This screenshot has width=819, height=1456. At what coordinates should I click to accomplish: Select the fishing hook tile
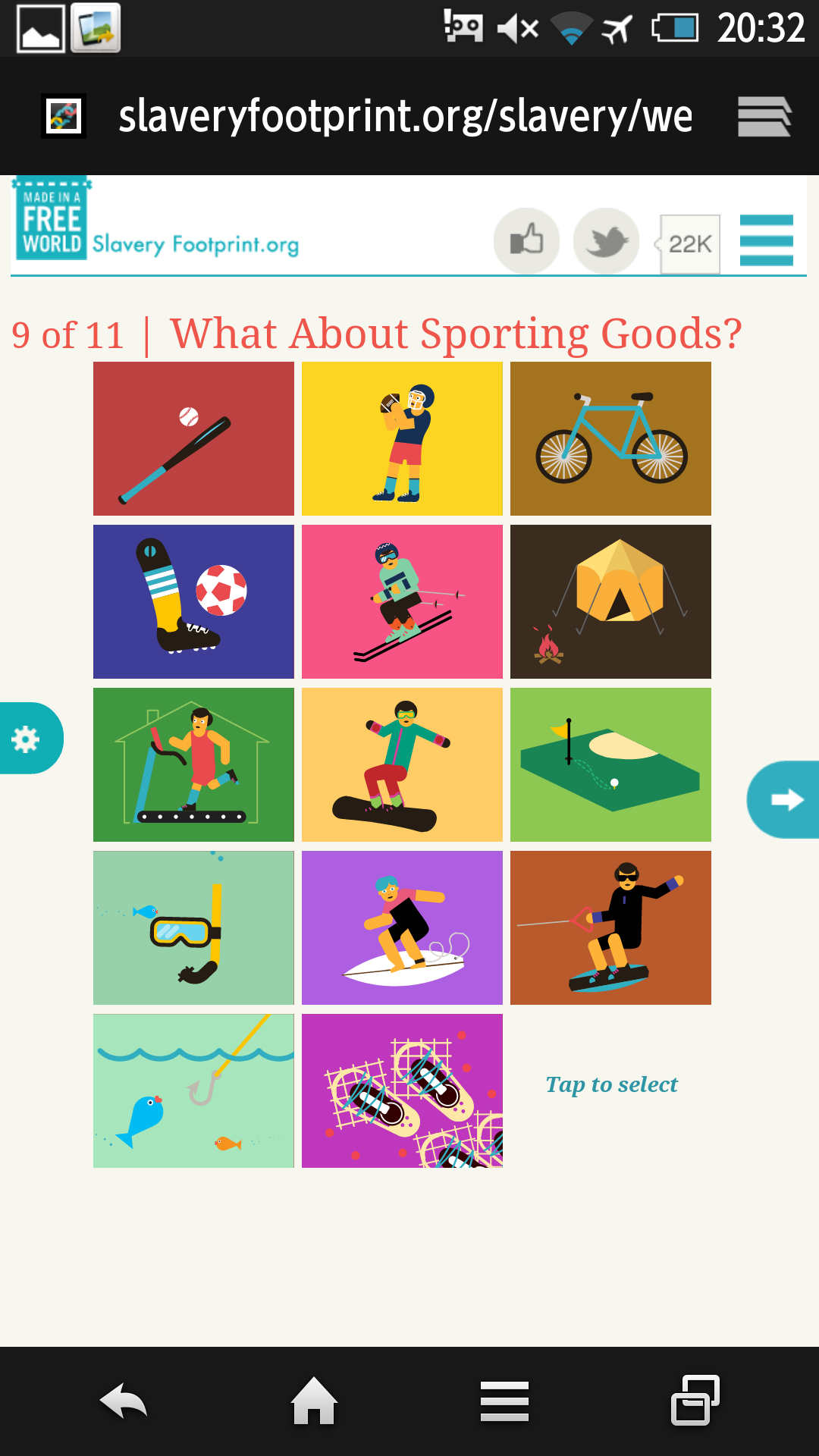pos(193,1090)
